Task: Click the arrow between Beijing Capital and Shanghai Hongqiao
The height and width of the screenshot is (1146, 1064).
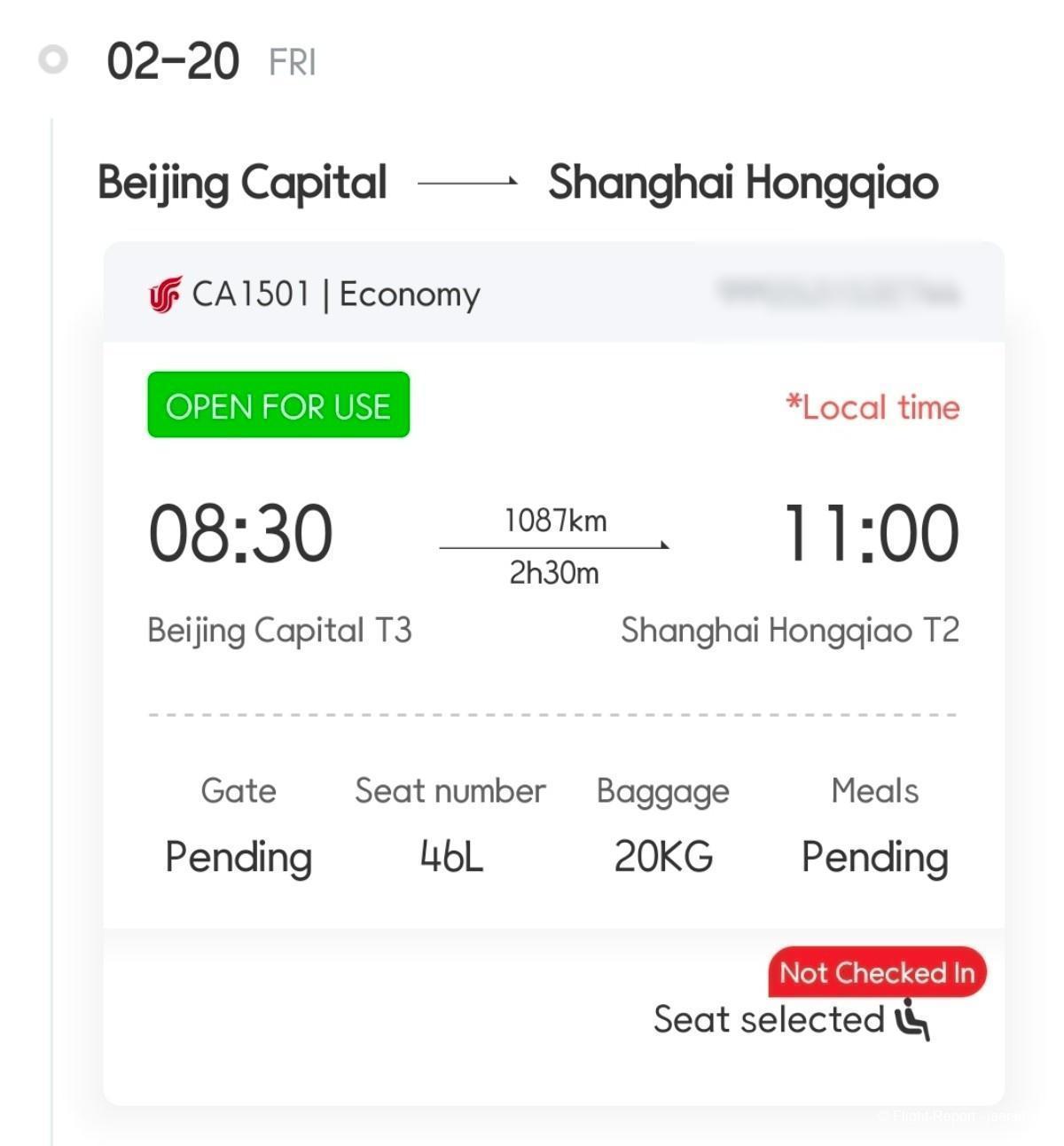Action: (x=467, y=181)
